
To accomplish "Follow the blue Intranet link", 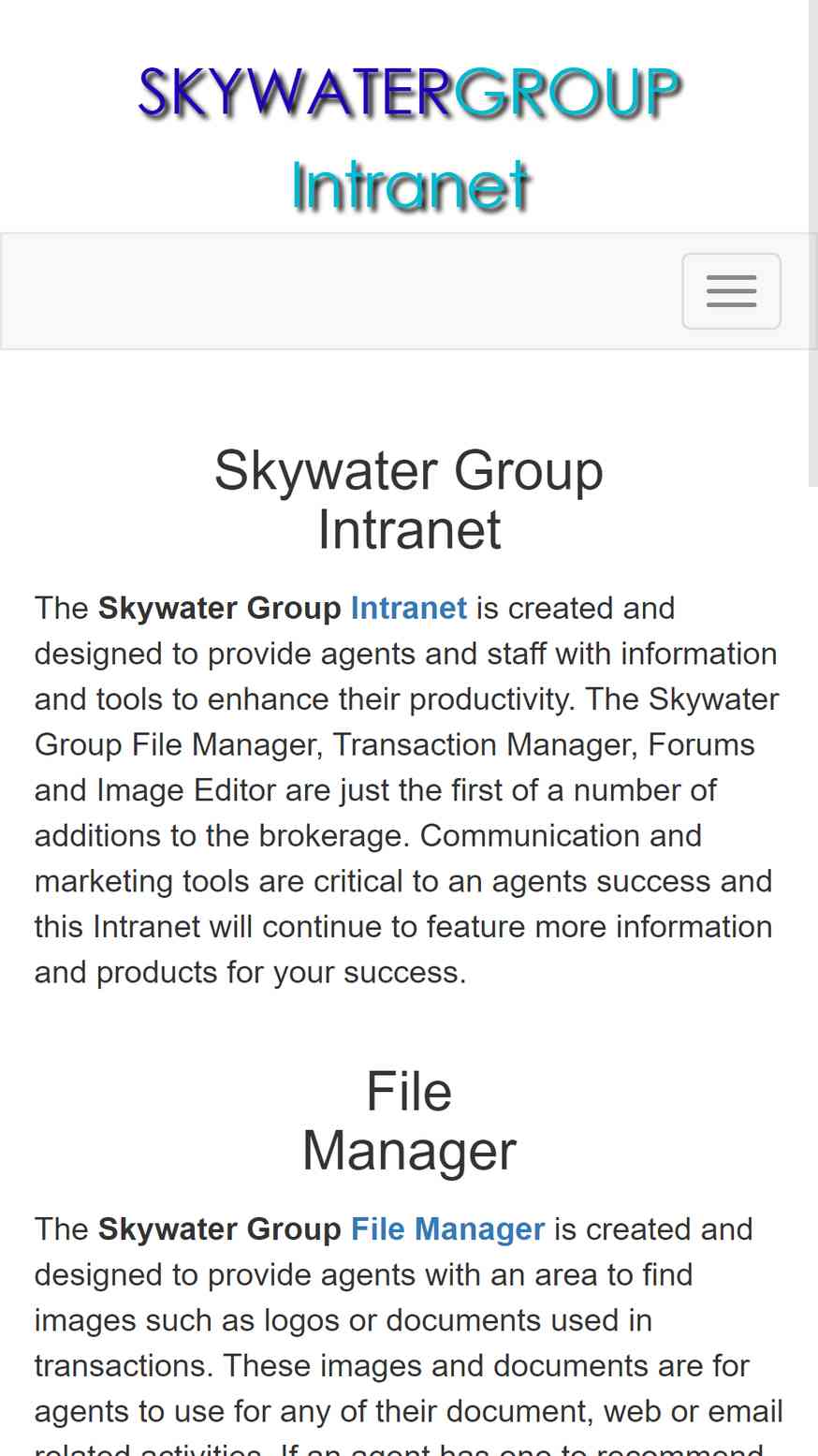I will (409, 608).
